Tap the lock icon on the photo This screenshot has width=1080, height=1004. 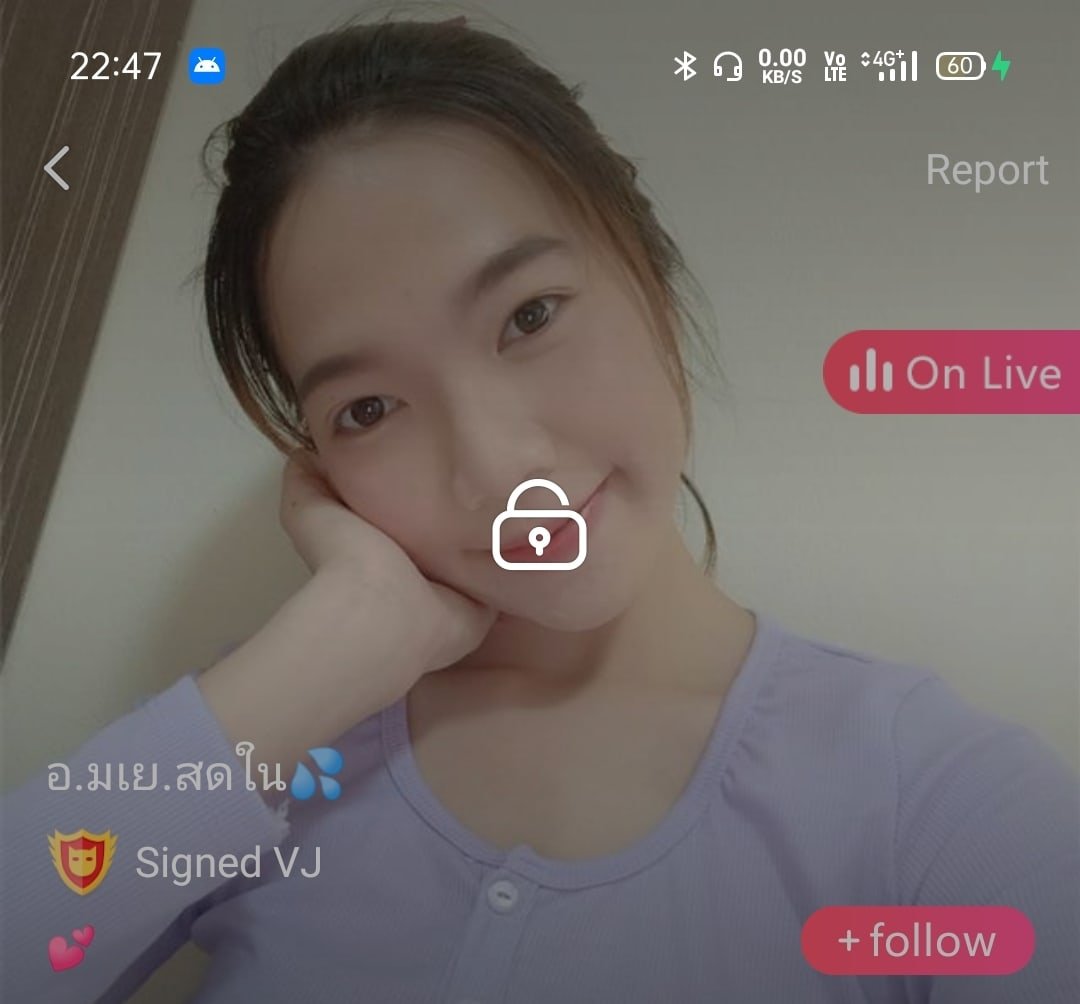tap(539, 526)
